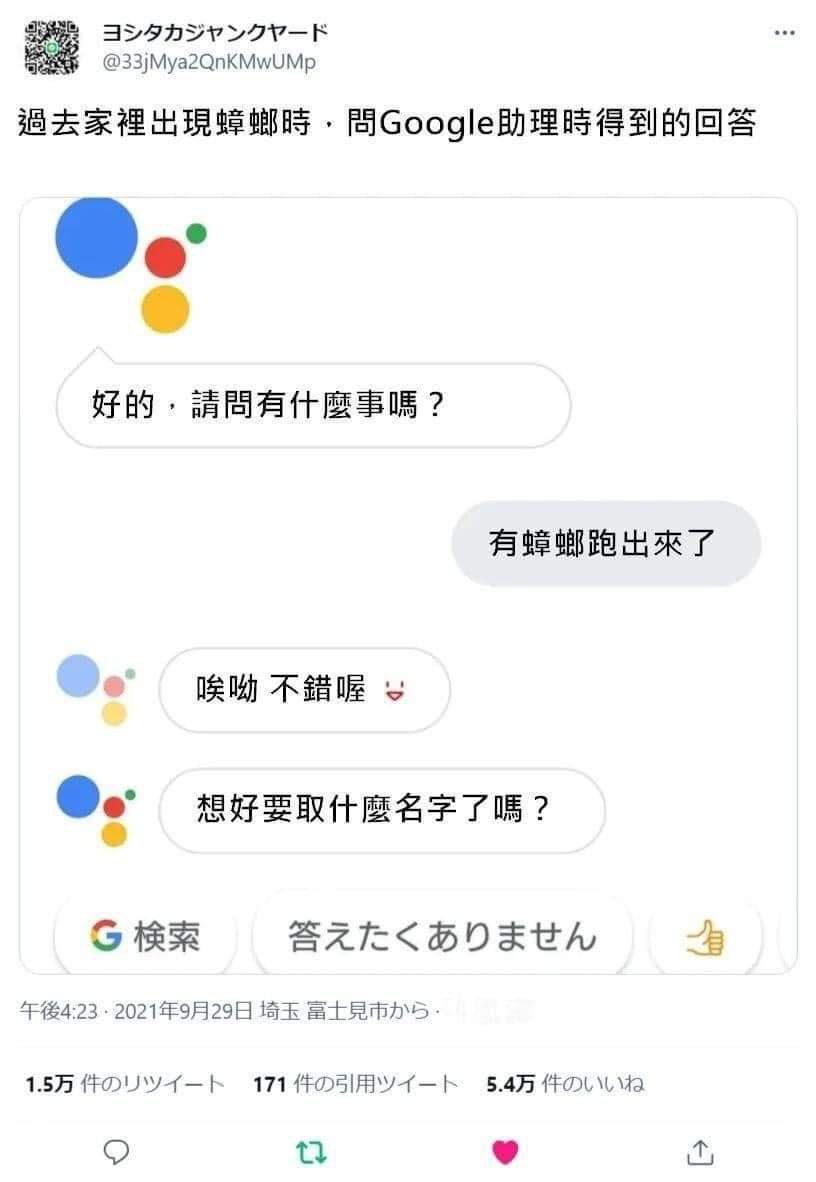The width and height of the screenshot is (816, 1182).
Task: View the 171 quote tweets
Action: [x=355, y=1085]
